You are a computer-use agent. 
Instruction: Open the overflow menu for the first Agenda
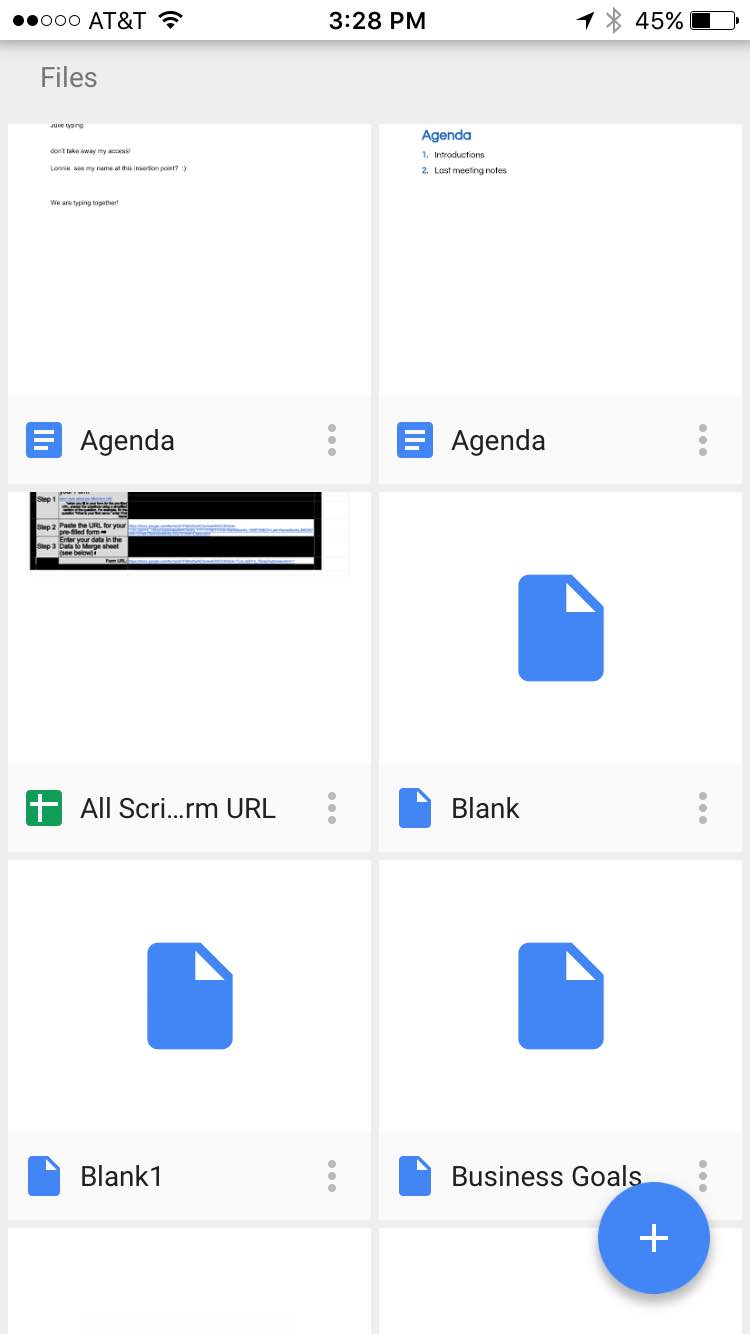(331, 440)
